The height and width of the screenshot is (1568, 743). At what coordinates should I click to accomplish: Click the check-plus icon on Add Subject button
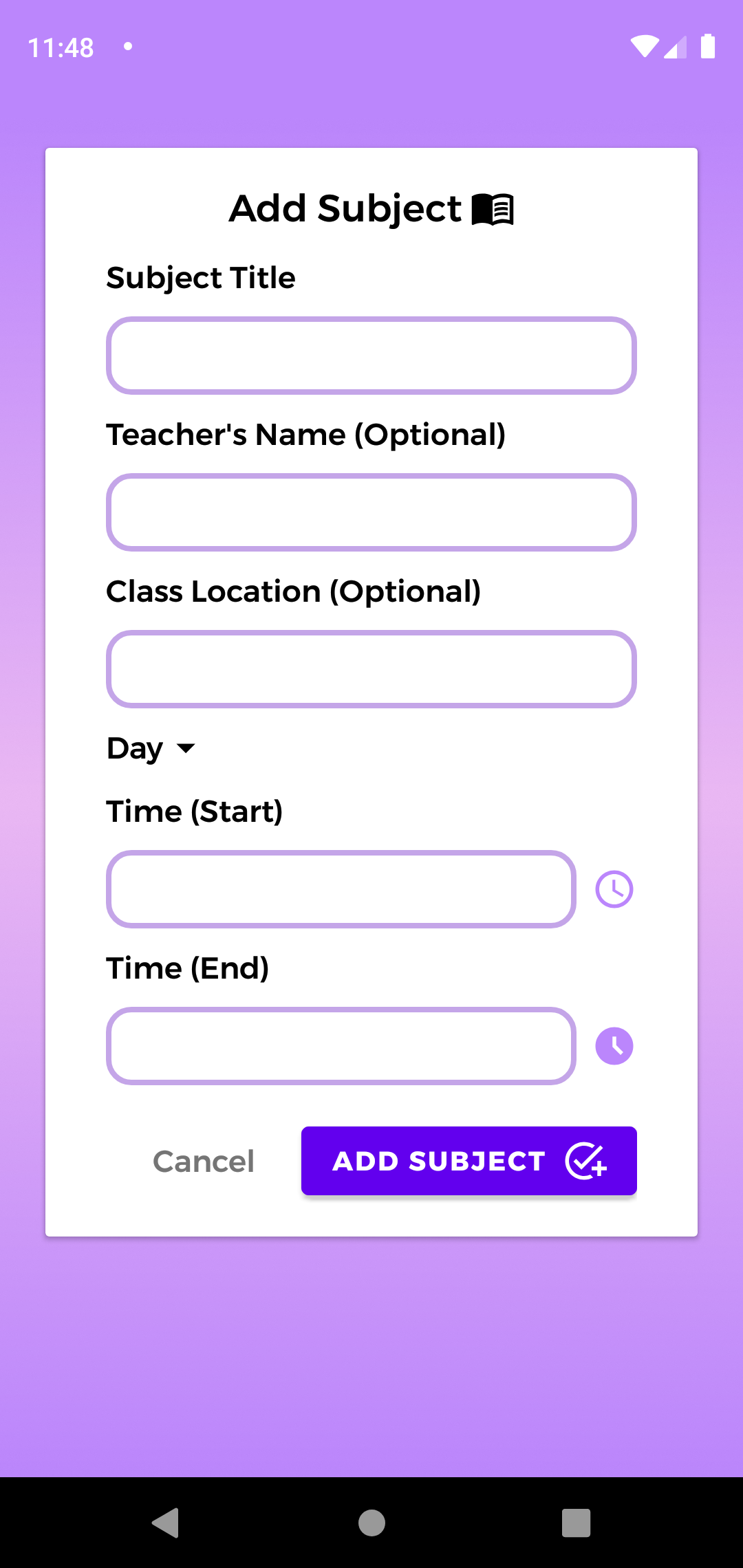585,1161
